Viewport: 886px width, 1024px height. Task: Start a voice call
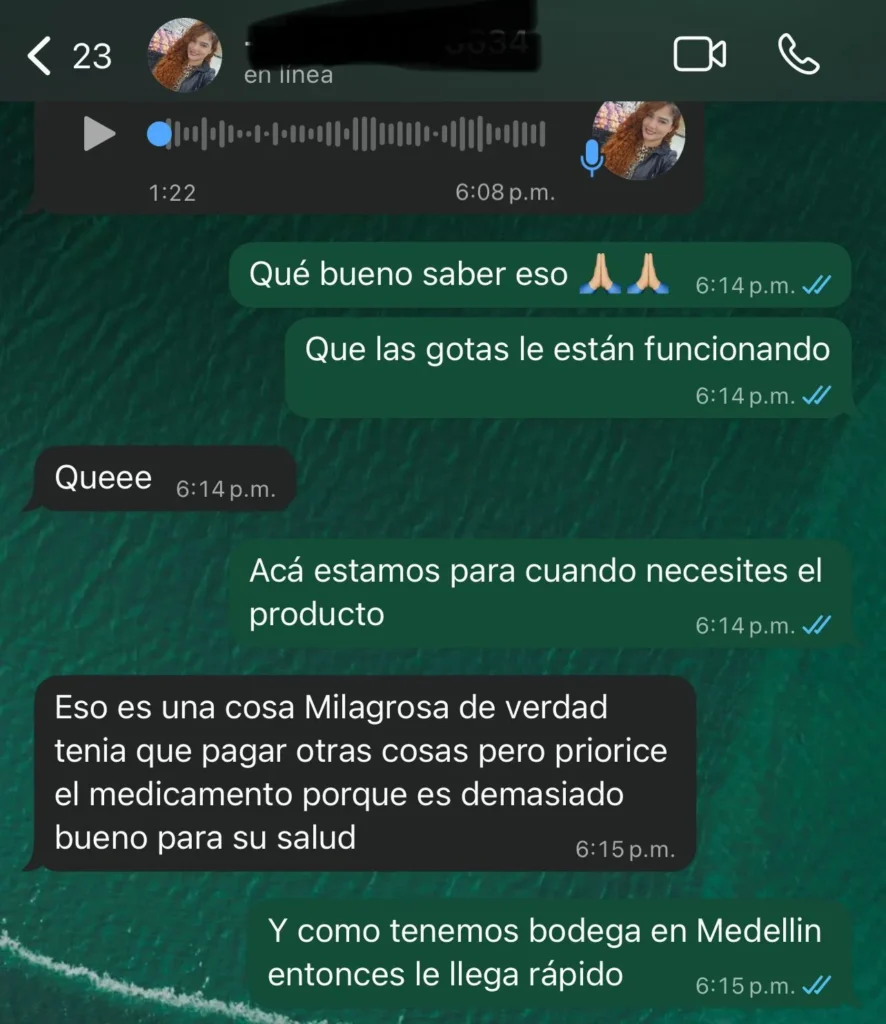(x=798, y=56)
